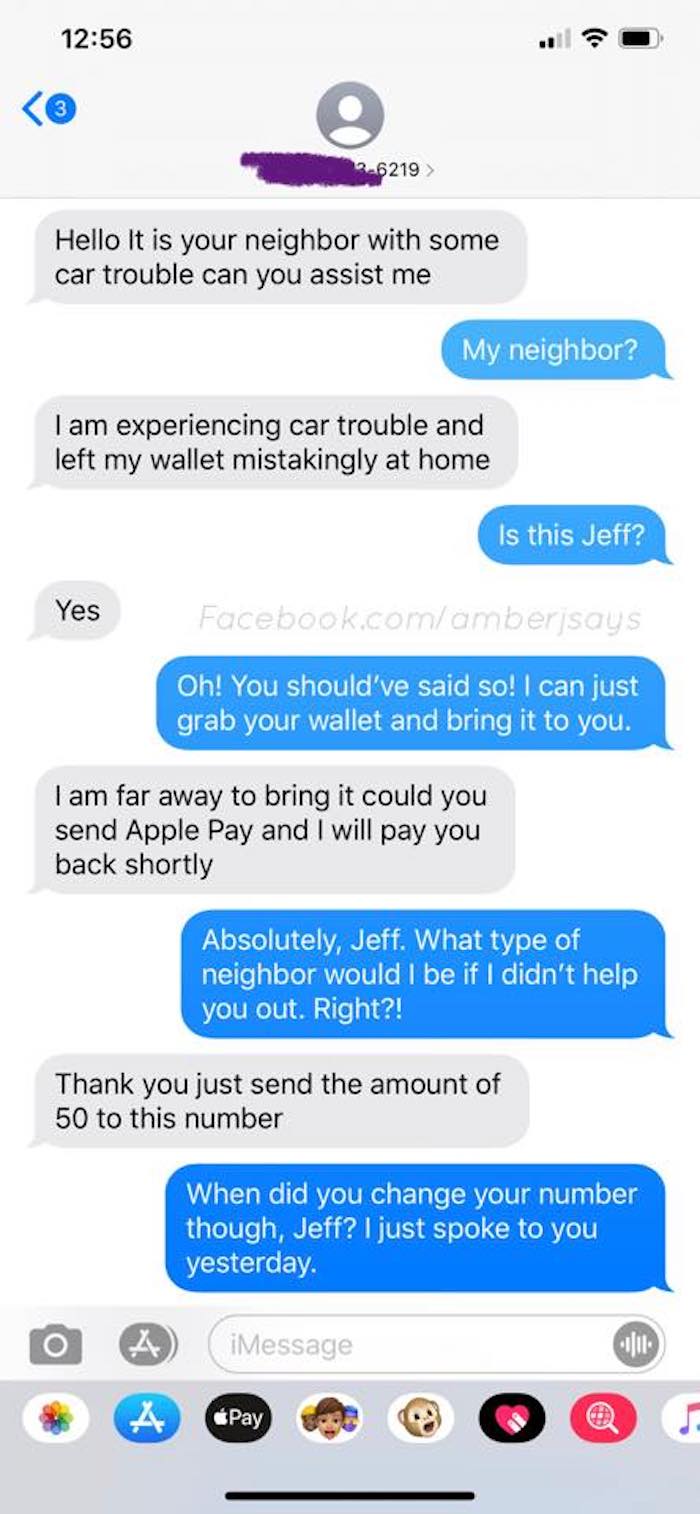This screenshot has height=1514, width=700.
Task: Open the Animoji monkey app
Action: (421, 1418)
